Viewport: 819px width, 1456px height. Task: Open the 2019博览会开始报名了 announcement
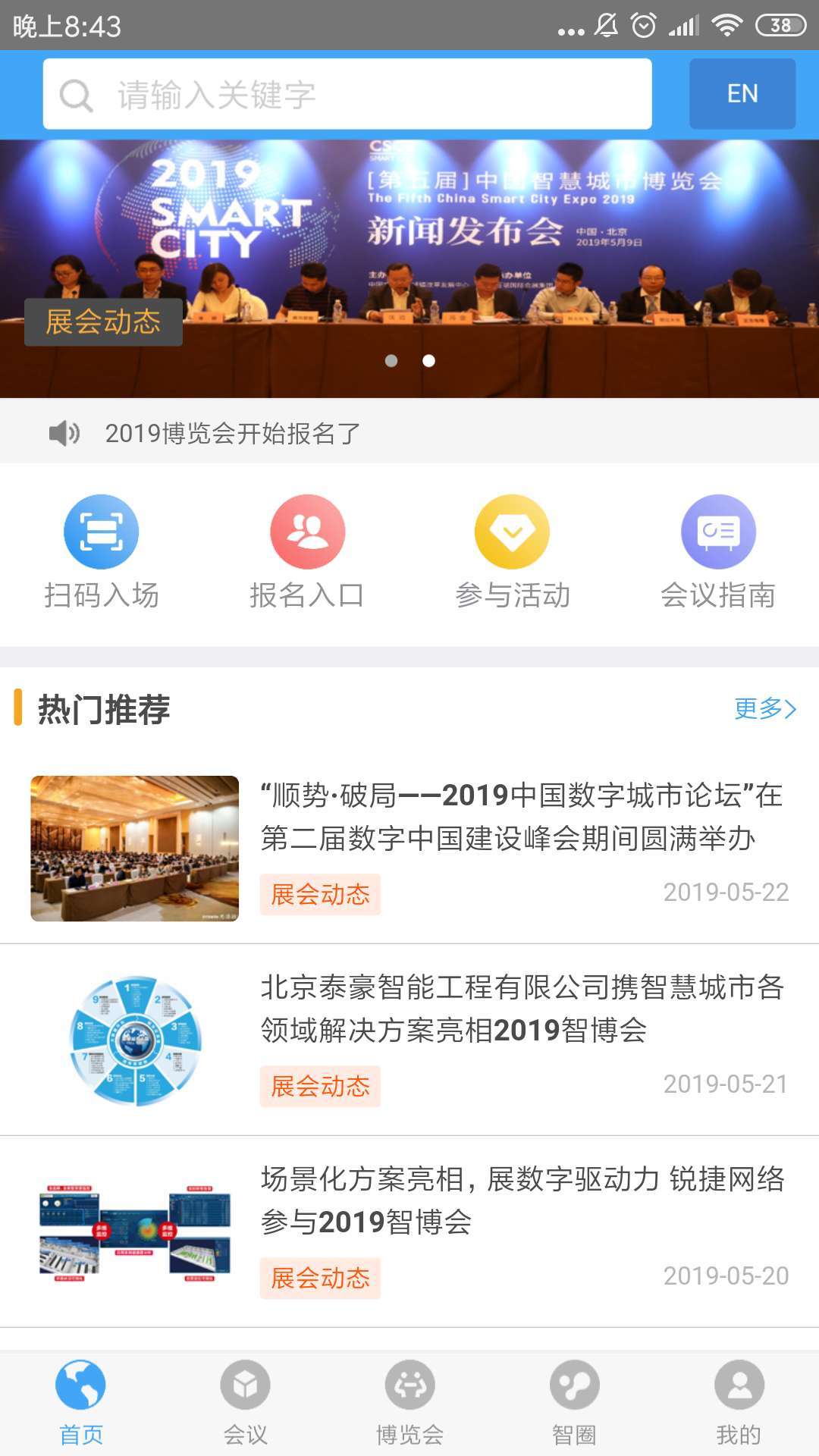[x=233, y=433]
